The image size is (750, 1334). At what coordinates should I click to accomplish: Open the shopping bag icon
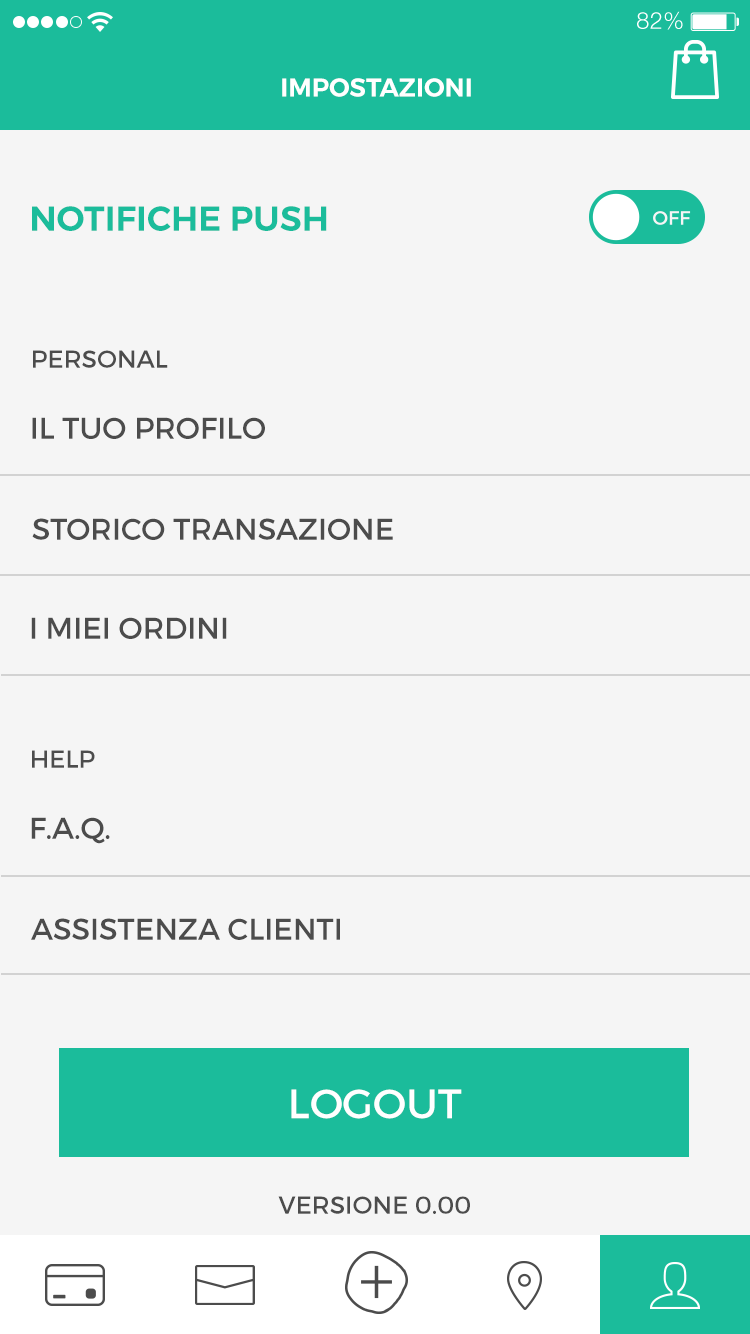click(x=694, y=71)
